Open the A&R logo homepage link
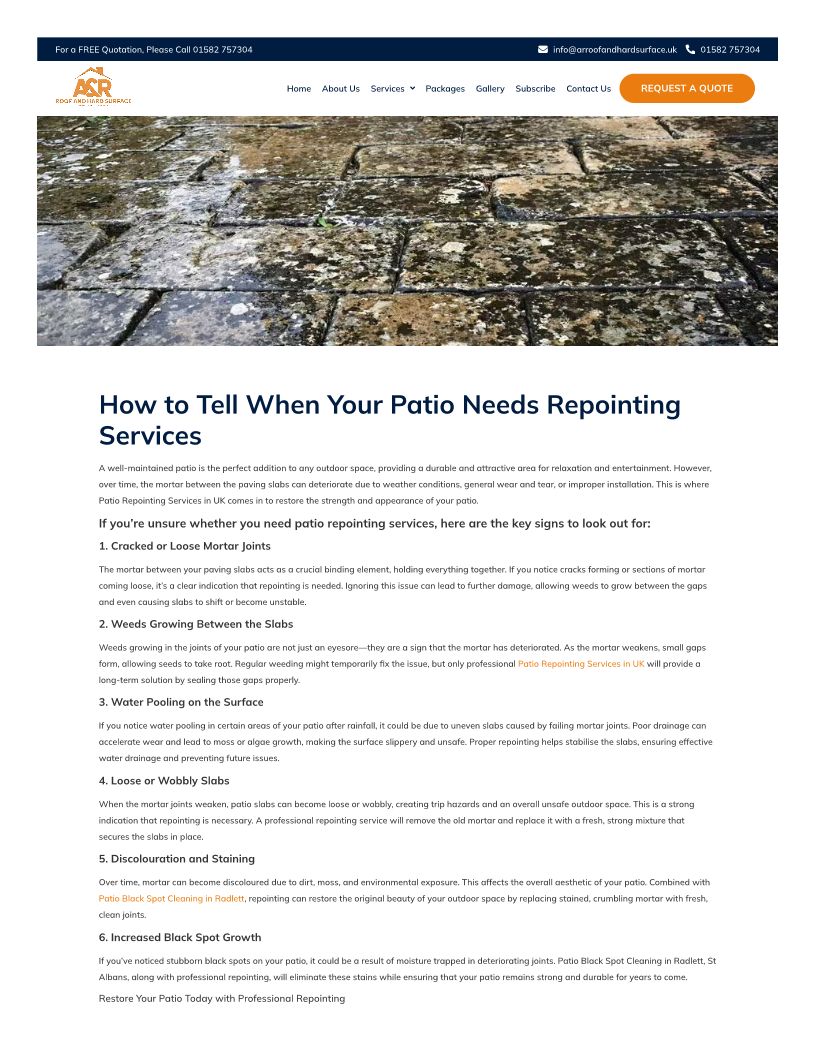This screenshot has height=1056, width=816. 93,87
